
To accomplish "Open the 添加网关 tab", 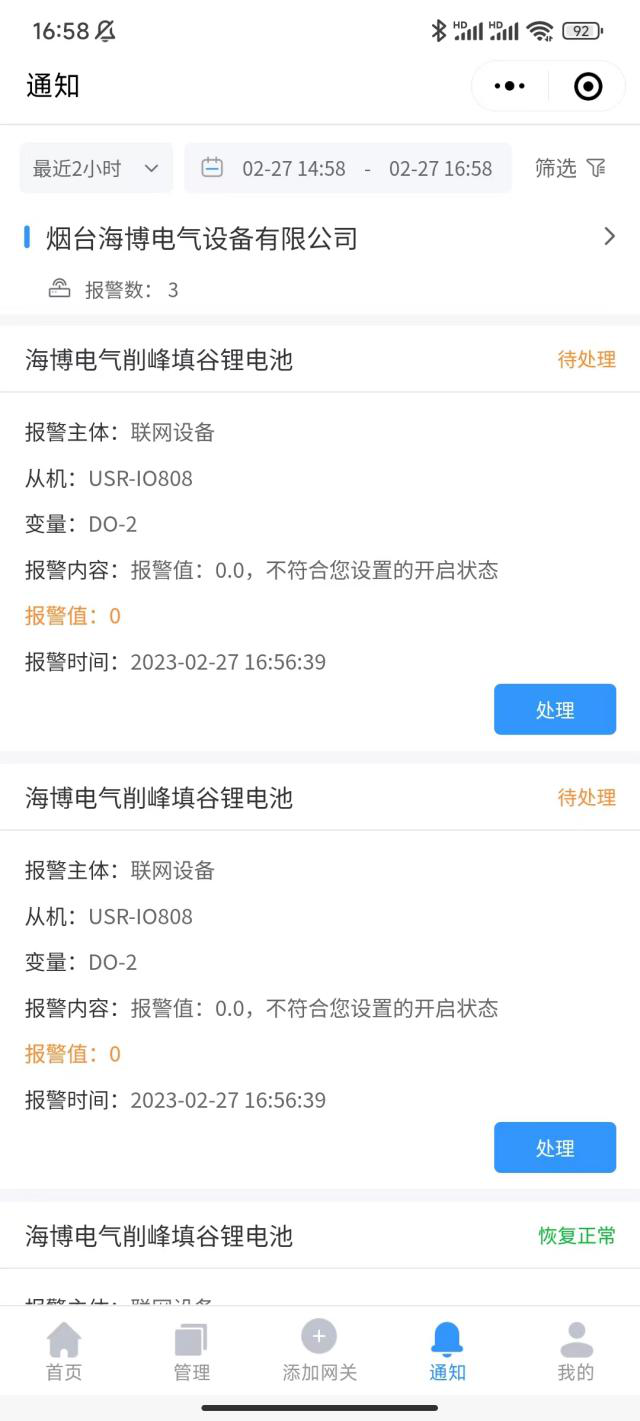I will click(x=320, y=1352).
